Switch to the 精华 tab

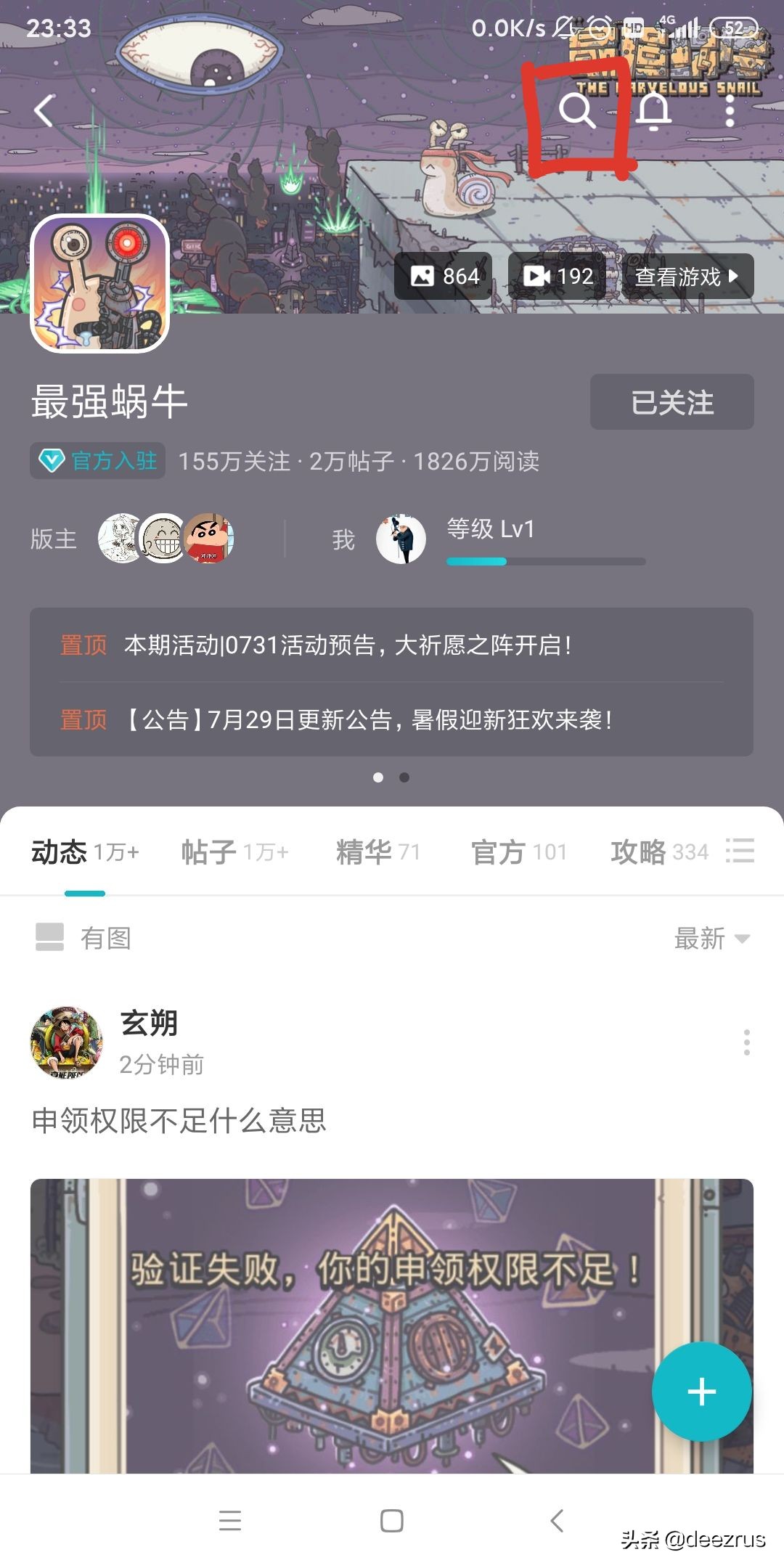[377, 852]
